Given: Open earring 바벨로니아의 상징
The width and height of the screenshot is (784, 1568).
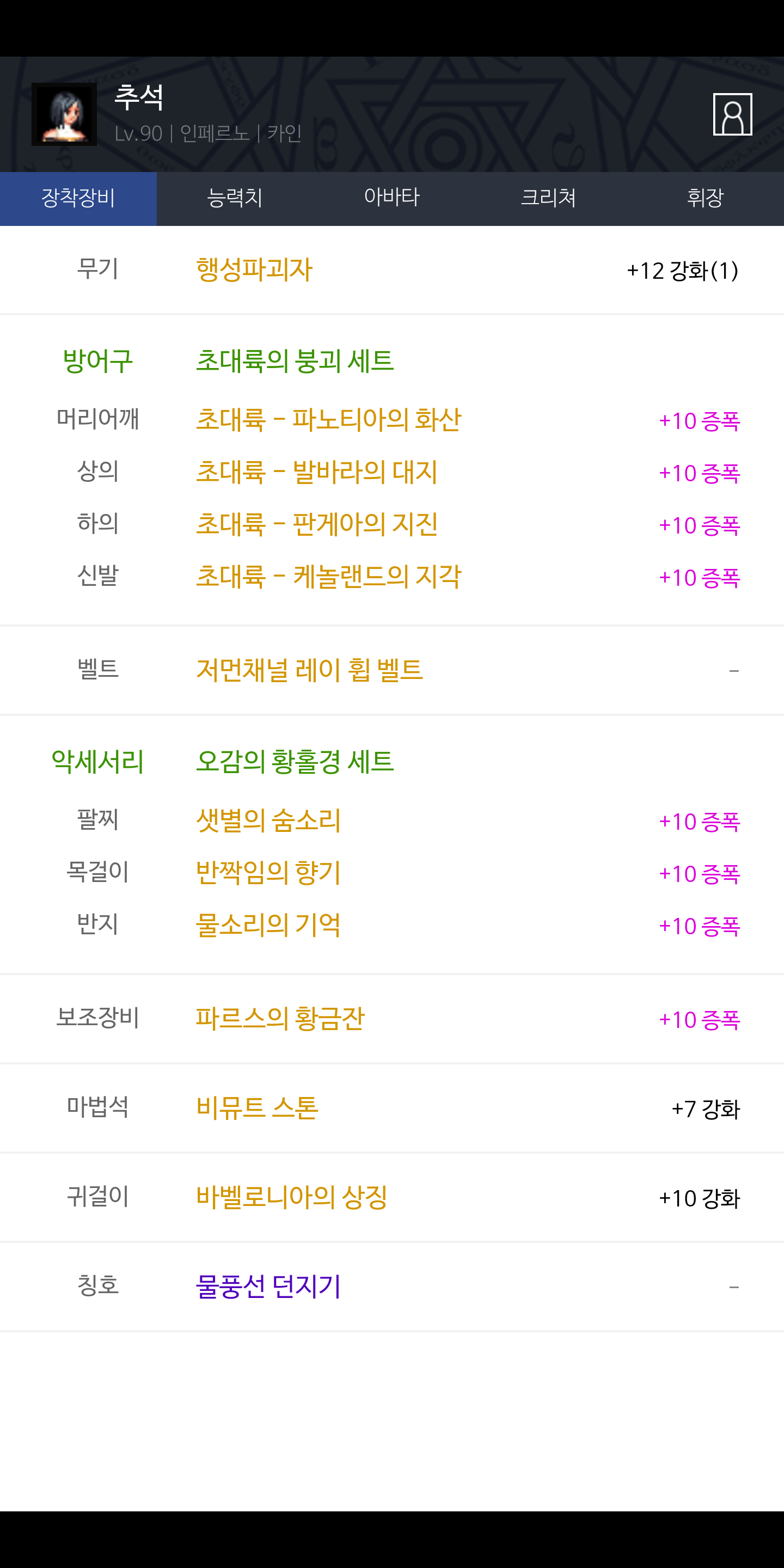Looking at the screenshot, I should [x=291, y=1197].
